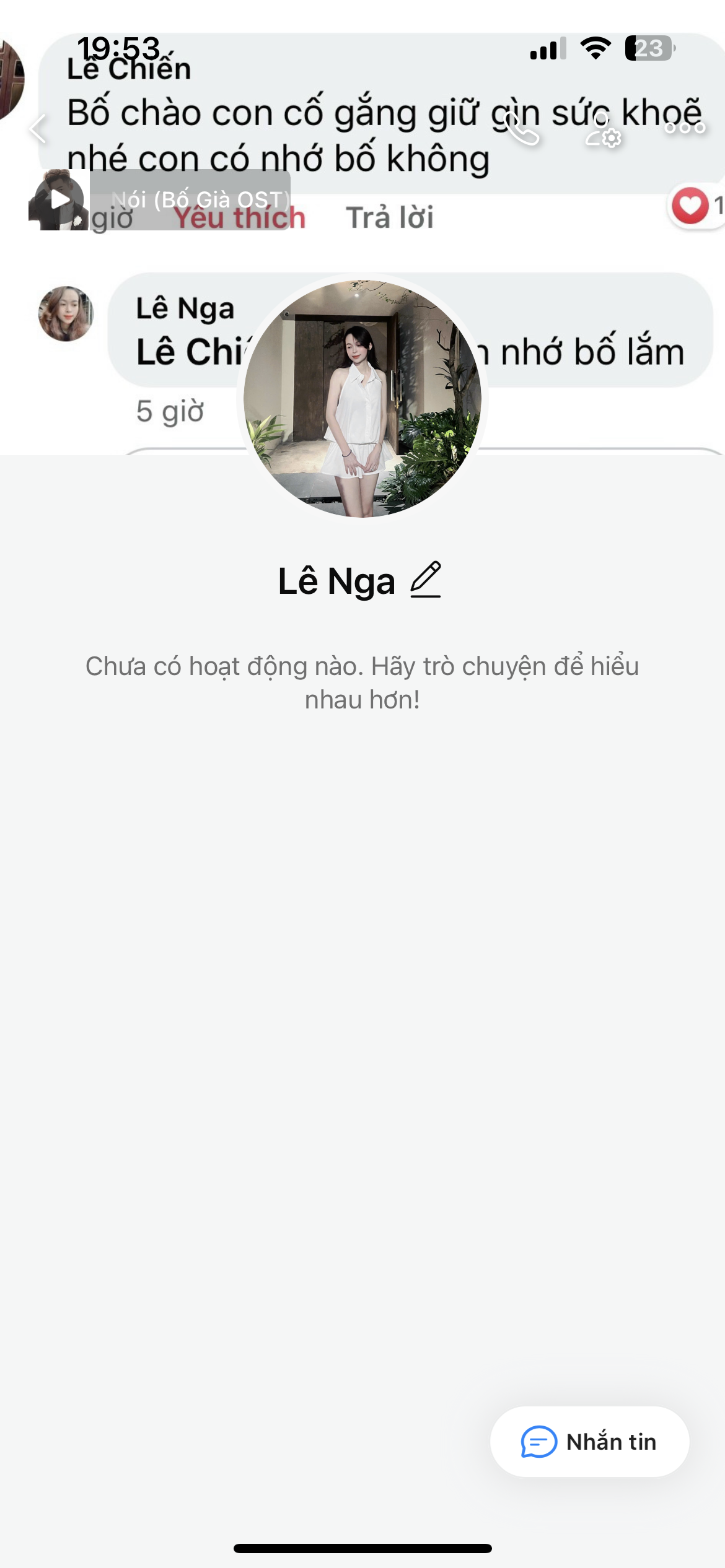Viewport: 725px width, 1568px height.
Task: Open friend settings icon in the header
Action: [x=604, y=130]
